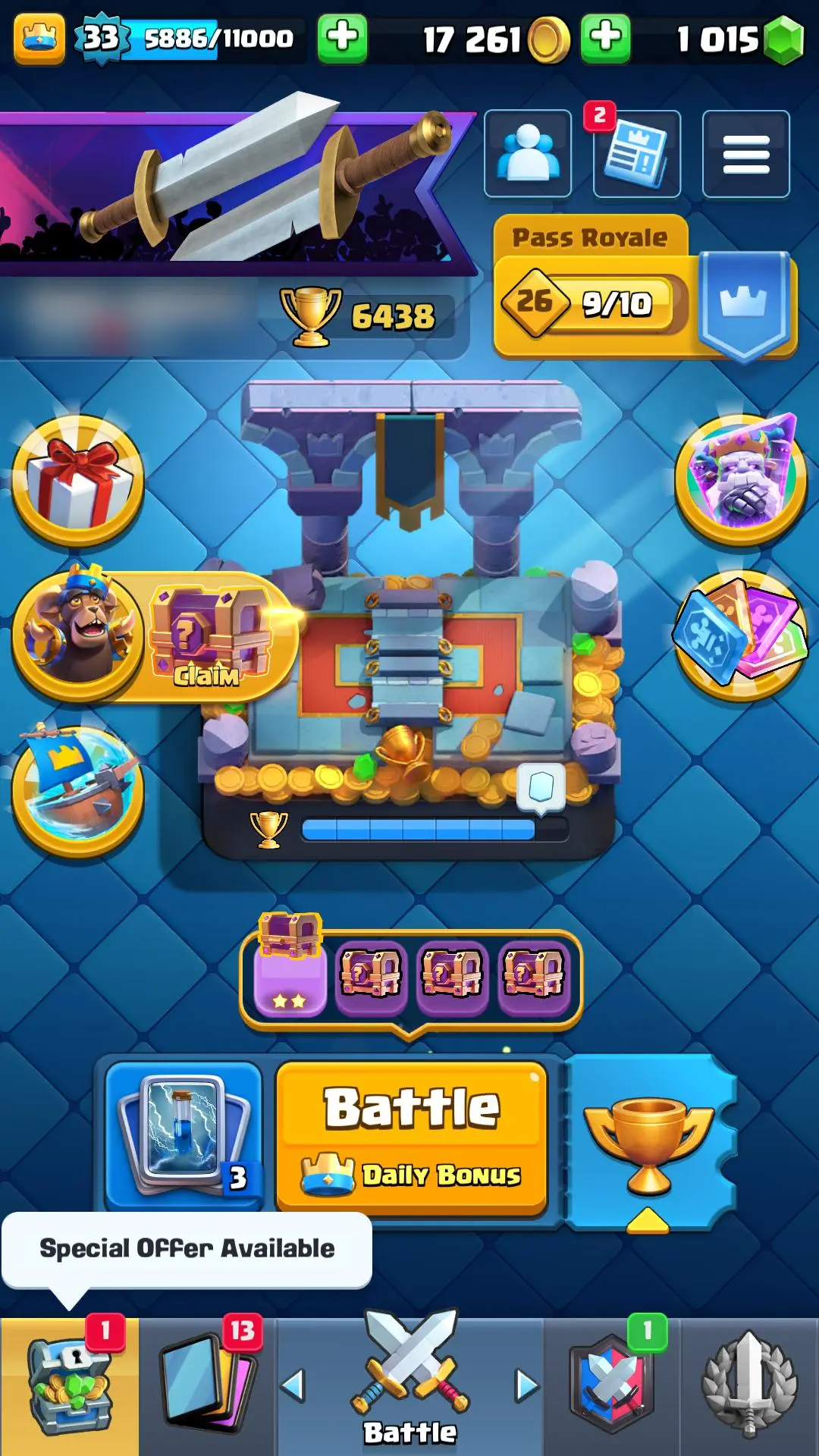The width and height of the screenshot is (819, 1456).
Task: Open the deck selector card button
Action: point(184,1135)
